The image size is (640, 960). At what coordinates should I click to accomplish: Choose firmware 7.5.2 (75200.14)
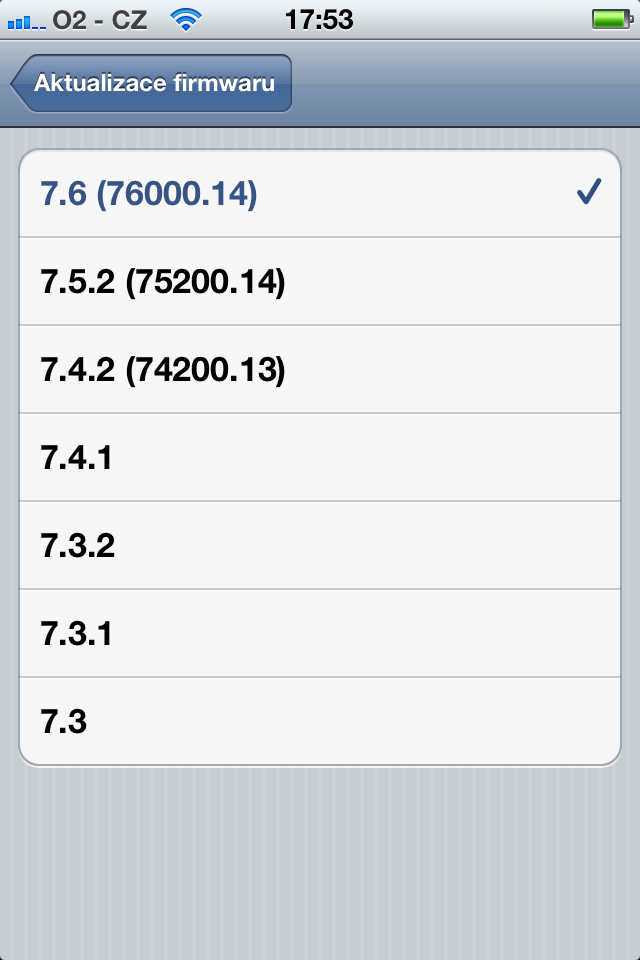(320, 282)
